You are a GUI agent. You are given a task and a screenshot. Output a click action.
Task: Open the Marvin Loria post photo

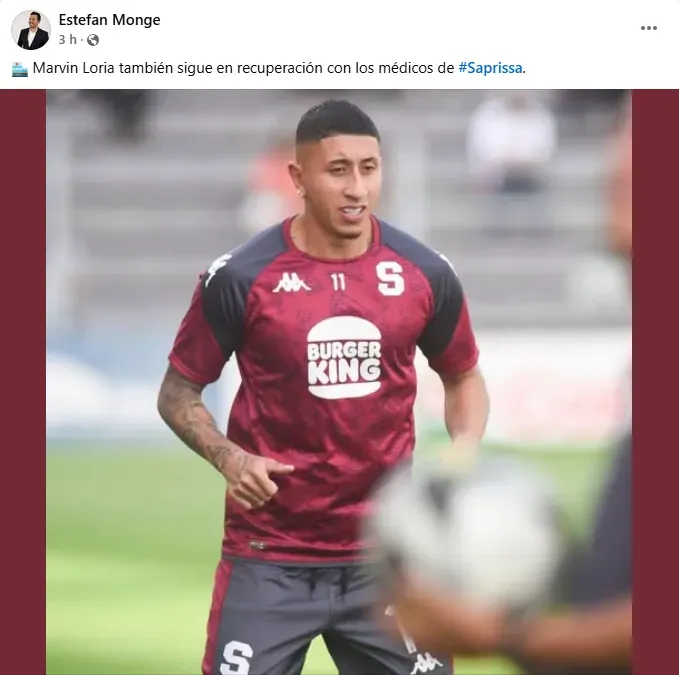(x=339, y=380)
